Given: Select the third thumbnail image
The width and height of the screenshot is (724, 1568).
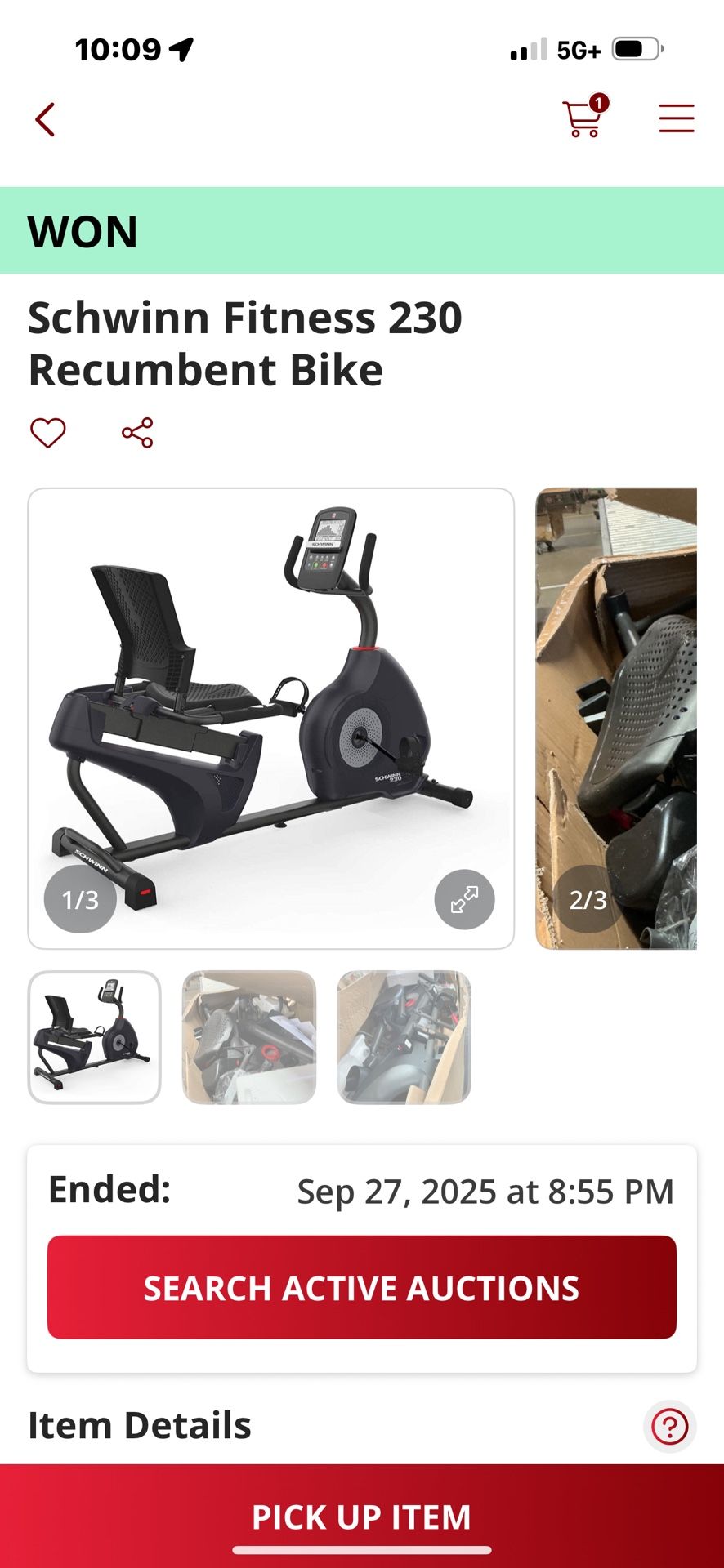Looking at the screenshot, I should point(404,1037).
